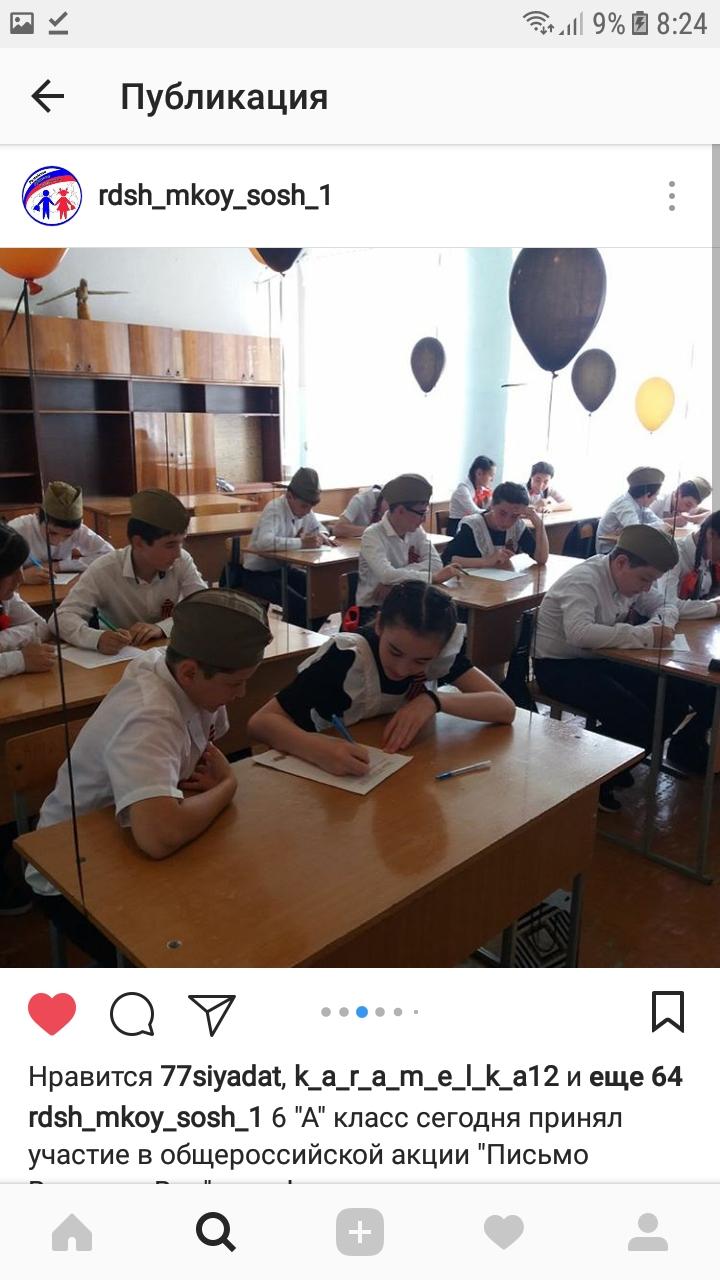The width and height of the screenshot is (720, 1280).
Task: Switch to the Home feed tab
Action: pyautogui.click(x=72, y=1232)
